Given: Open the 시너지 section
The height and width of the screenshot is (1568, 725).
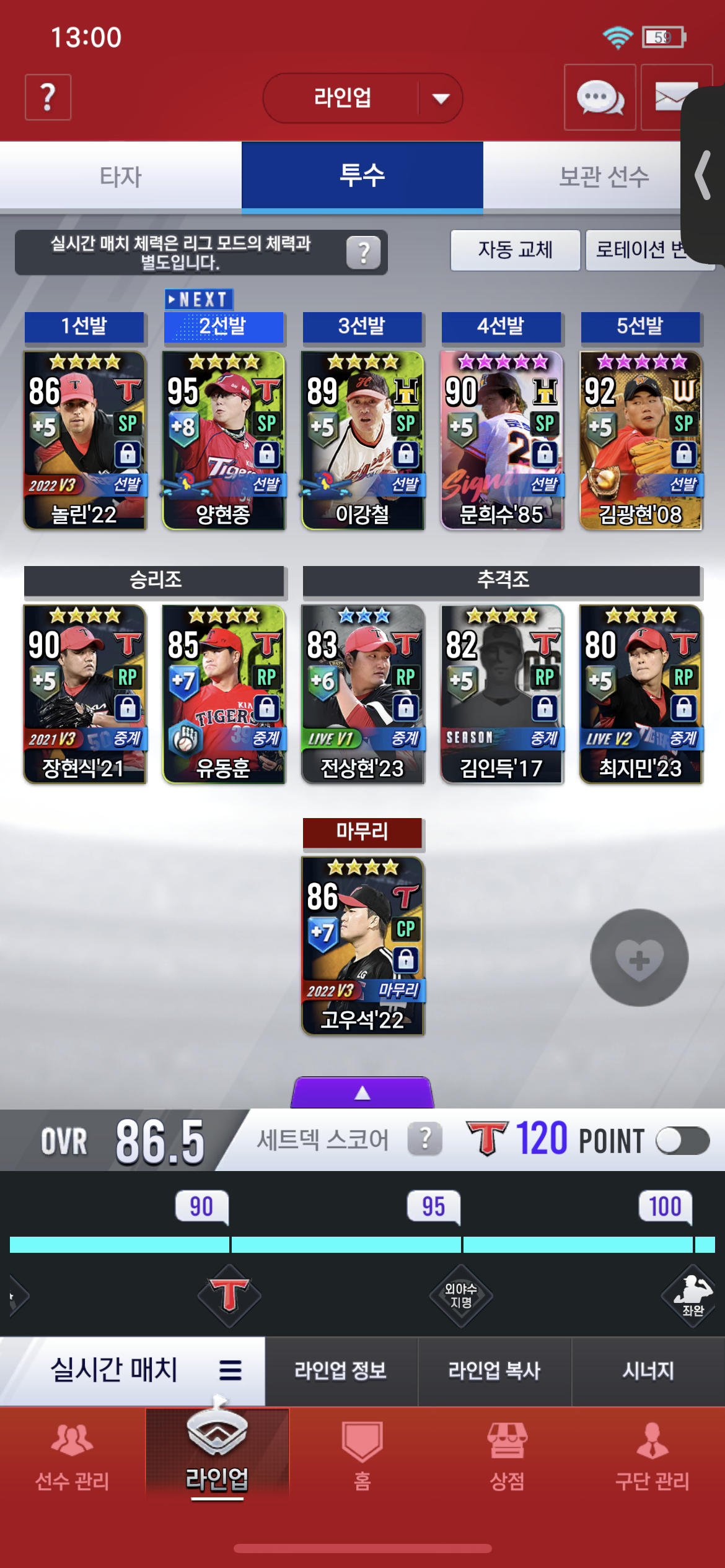Looking at the screenshot, I should pyautogui.click(x=648, y=1370).
